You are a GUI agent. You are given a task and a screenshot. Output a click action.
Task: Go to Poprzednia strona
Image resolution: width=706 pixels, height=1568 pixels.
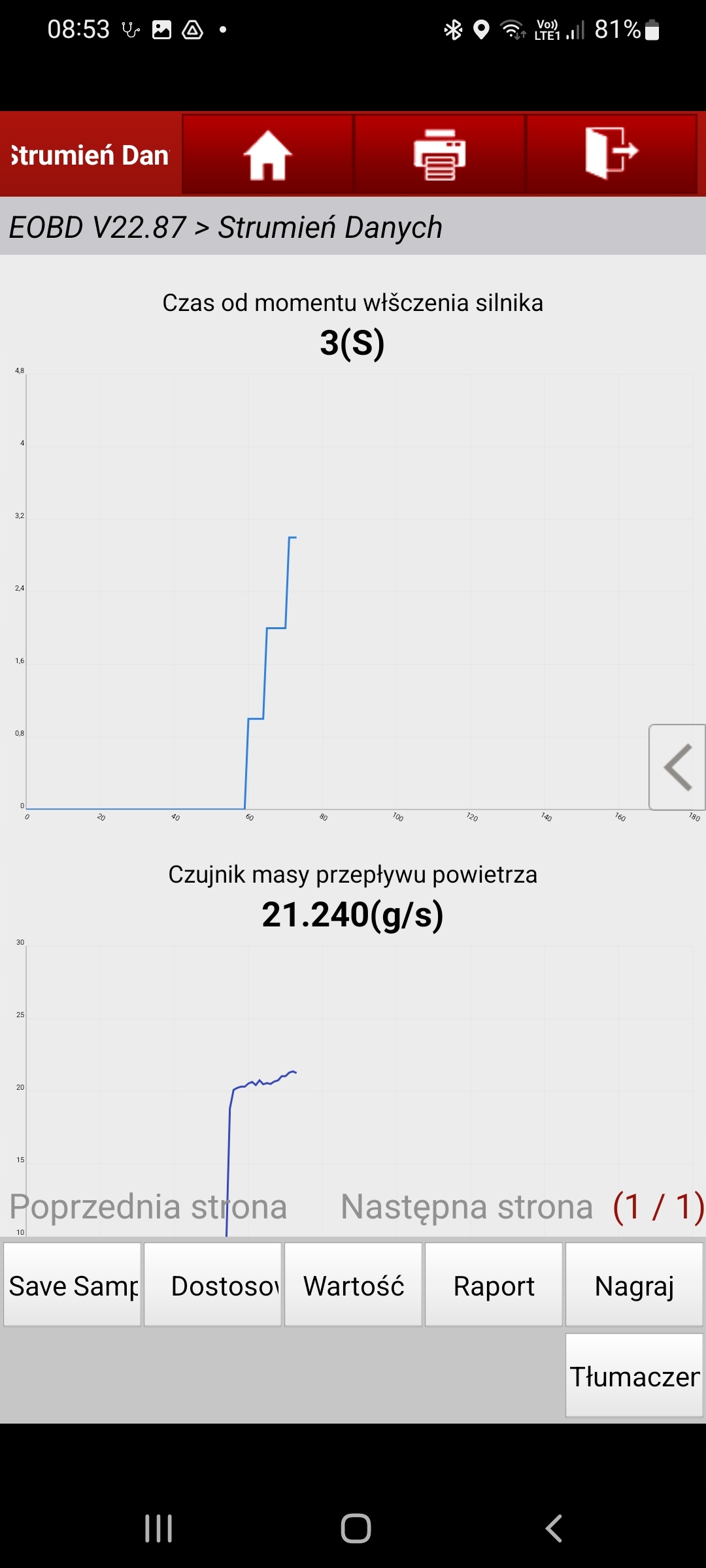148,1206
